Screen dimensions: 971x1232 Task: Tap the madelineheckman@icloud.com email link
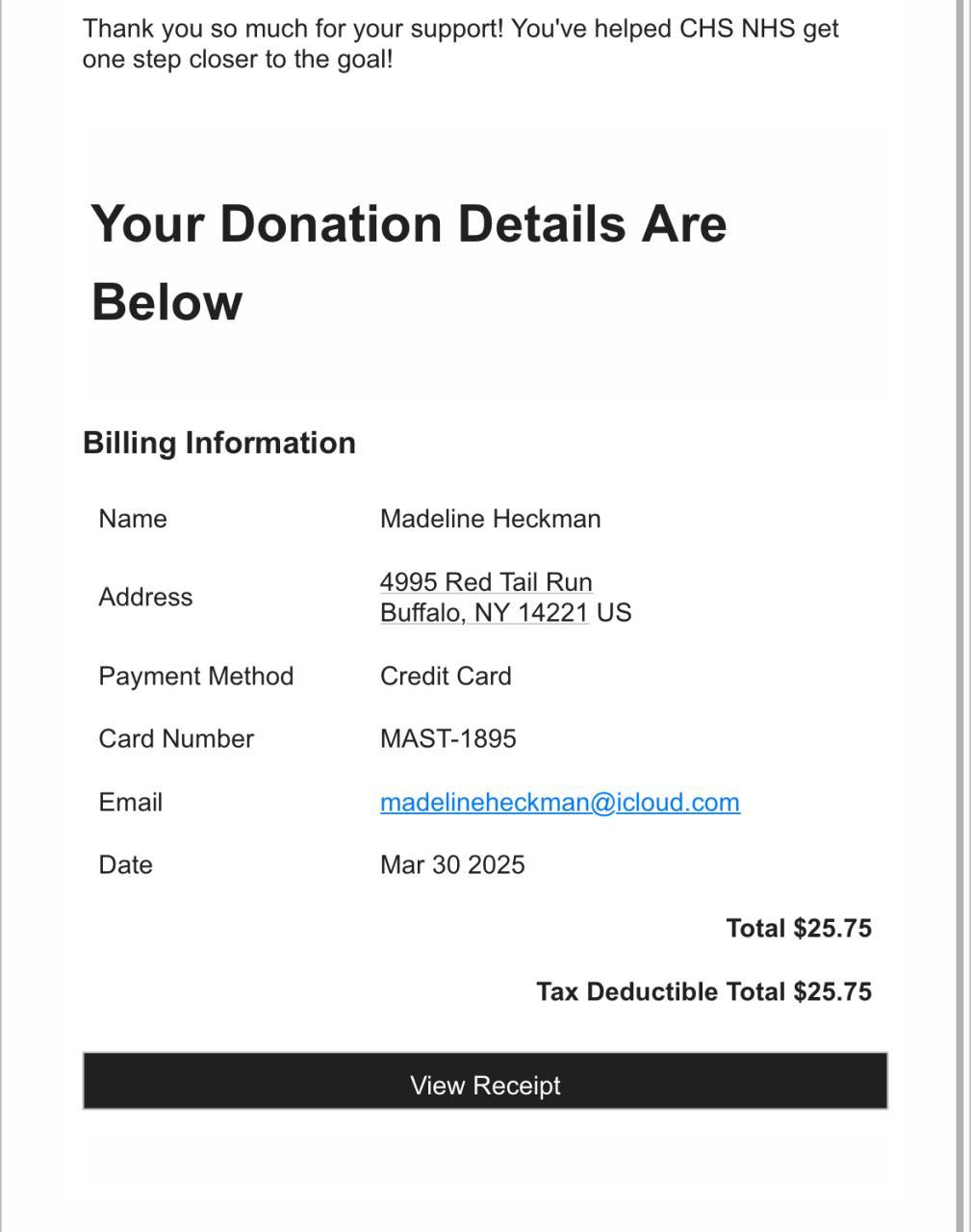coord(559,803)
